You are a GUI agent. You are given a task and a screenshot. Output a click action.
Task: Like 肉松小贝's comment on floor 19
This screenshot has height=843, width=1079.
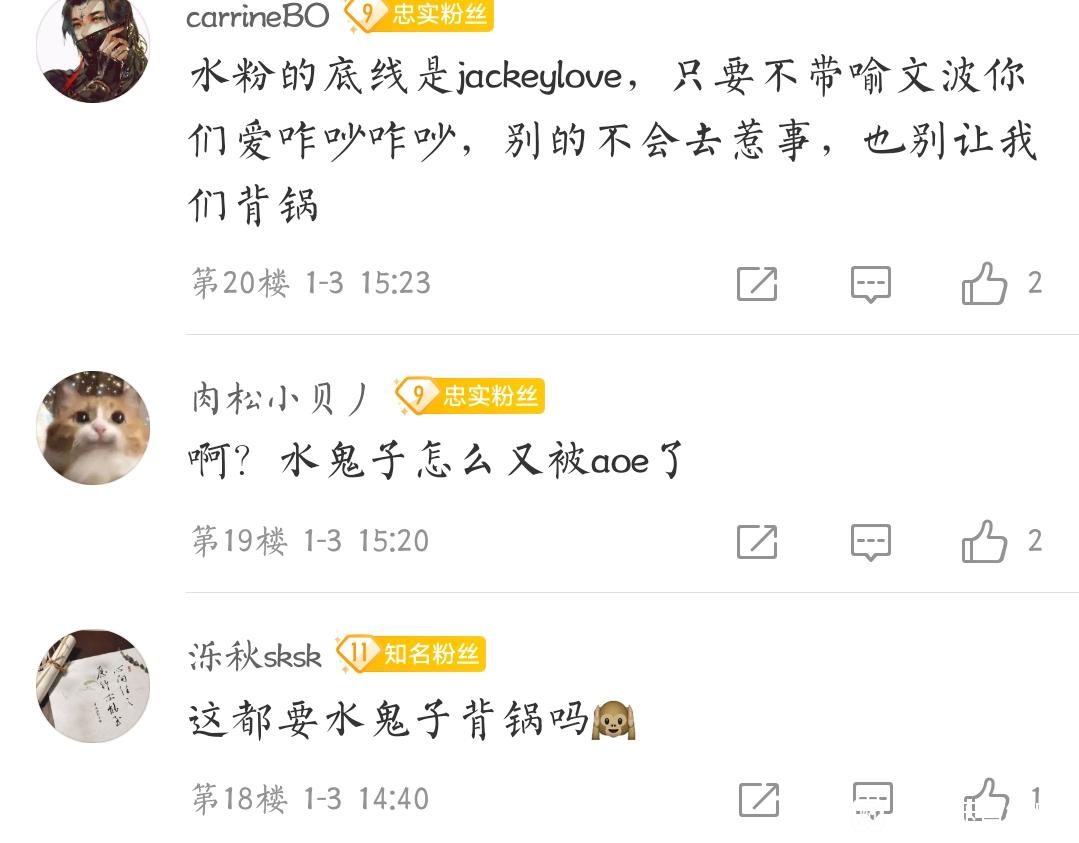click(985, 542)
